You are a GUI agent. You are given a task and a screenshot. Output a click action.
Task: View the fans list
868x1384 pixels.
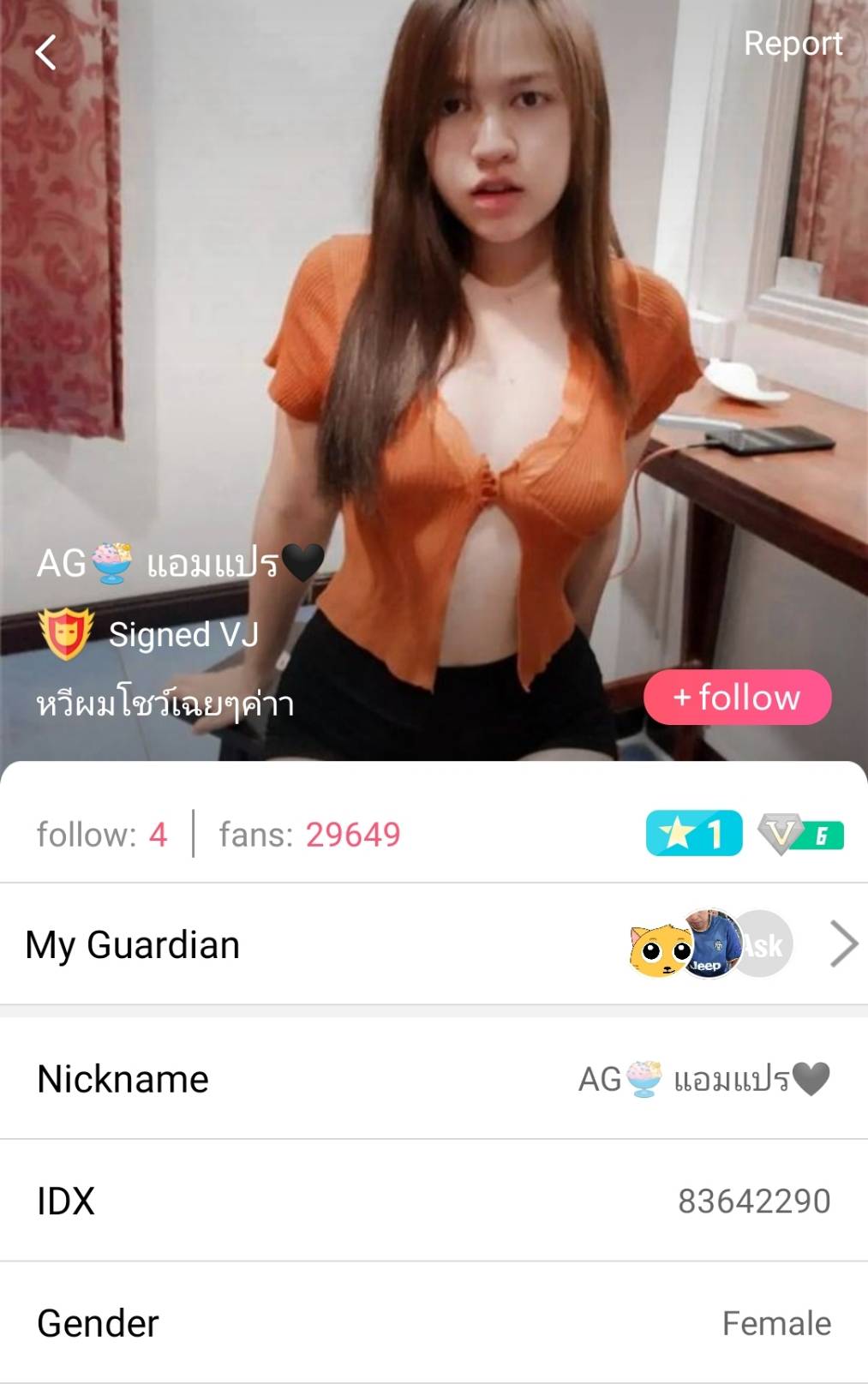309,834
